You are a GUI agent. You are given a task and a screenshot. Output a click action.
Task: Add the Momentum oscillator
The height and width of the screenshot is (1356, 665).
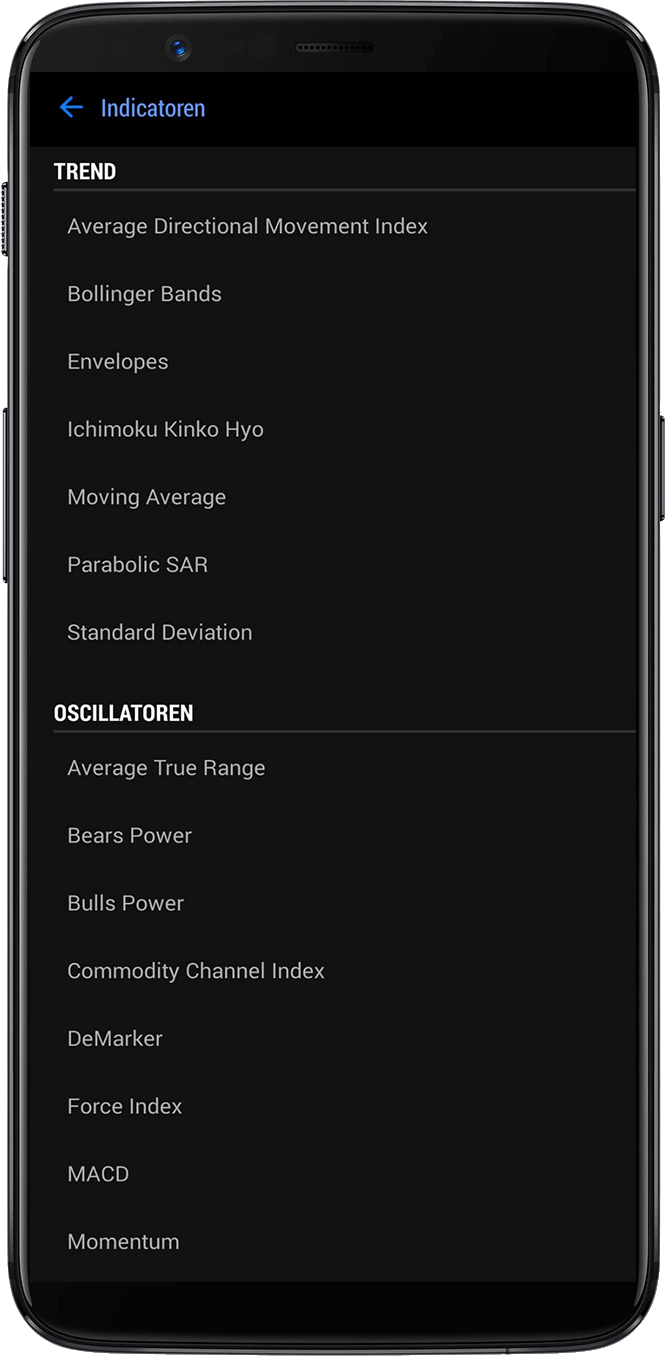123,1242
